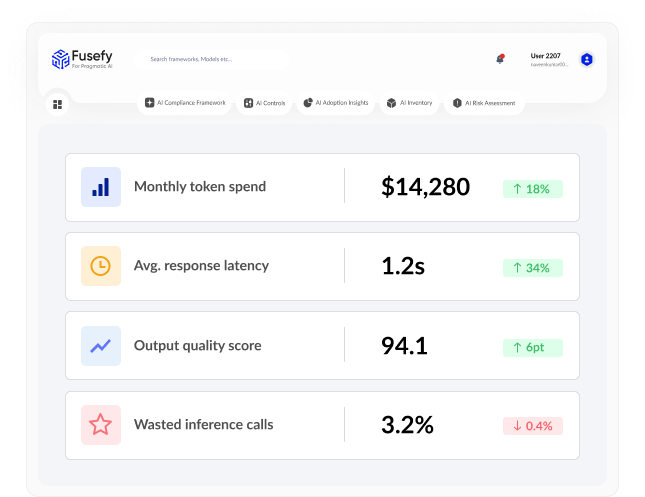Image resolution: width=645 pixels, height=497 pixels.
Task: Tap the search frameworks and models field
Action: tap(211, 59)
